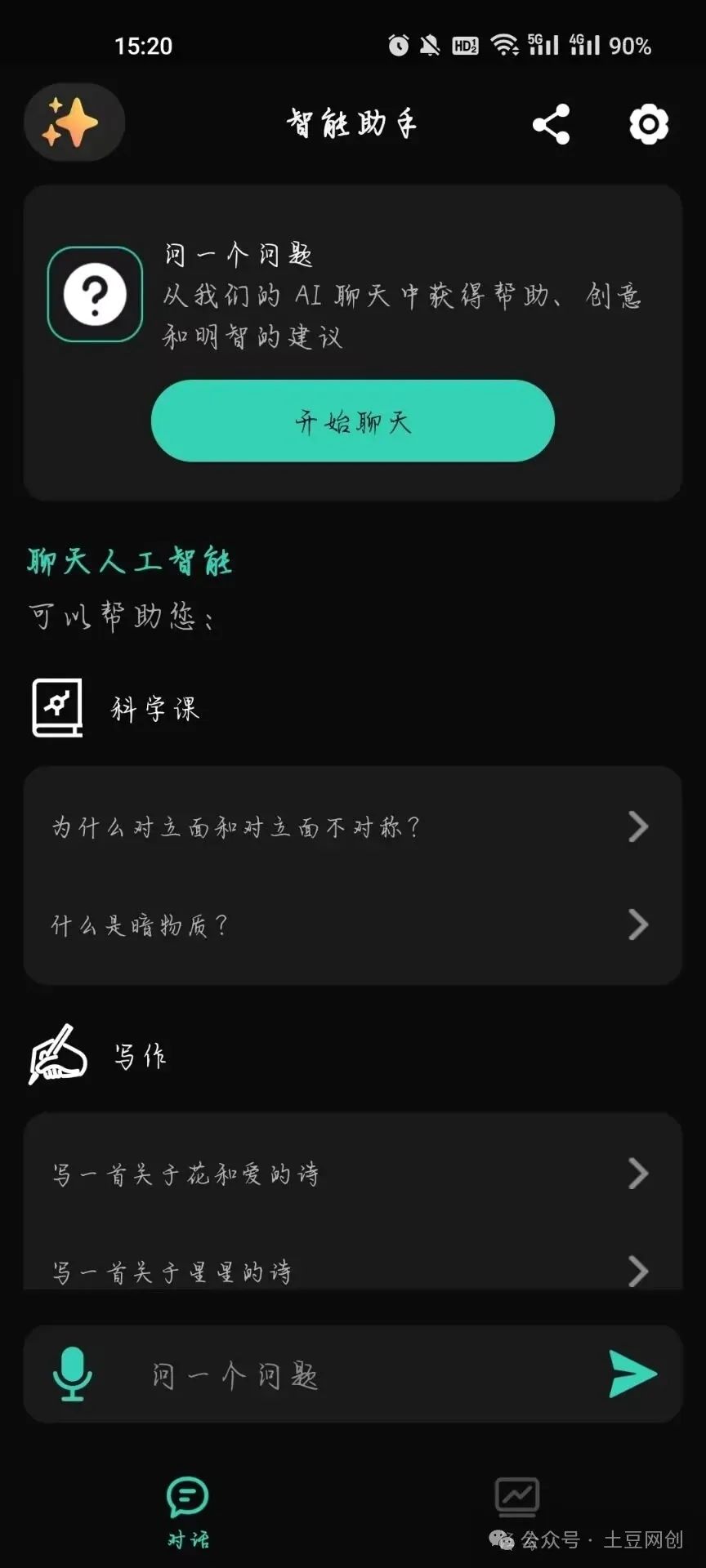Screen dimensions: 706x1568
Task: Click the sparkle assistant logo icon
Action: click(74, 122)
